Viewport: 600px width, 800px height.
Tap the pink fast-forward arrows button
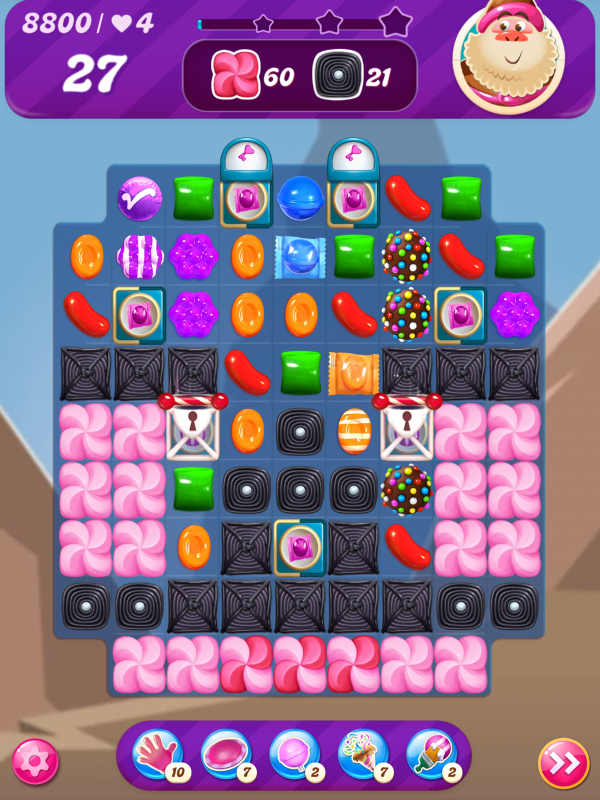tap(563, 763)
